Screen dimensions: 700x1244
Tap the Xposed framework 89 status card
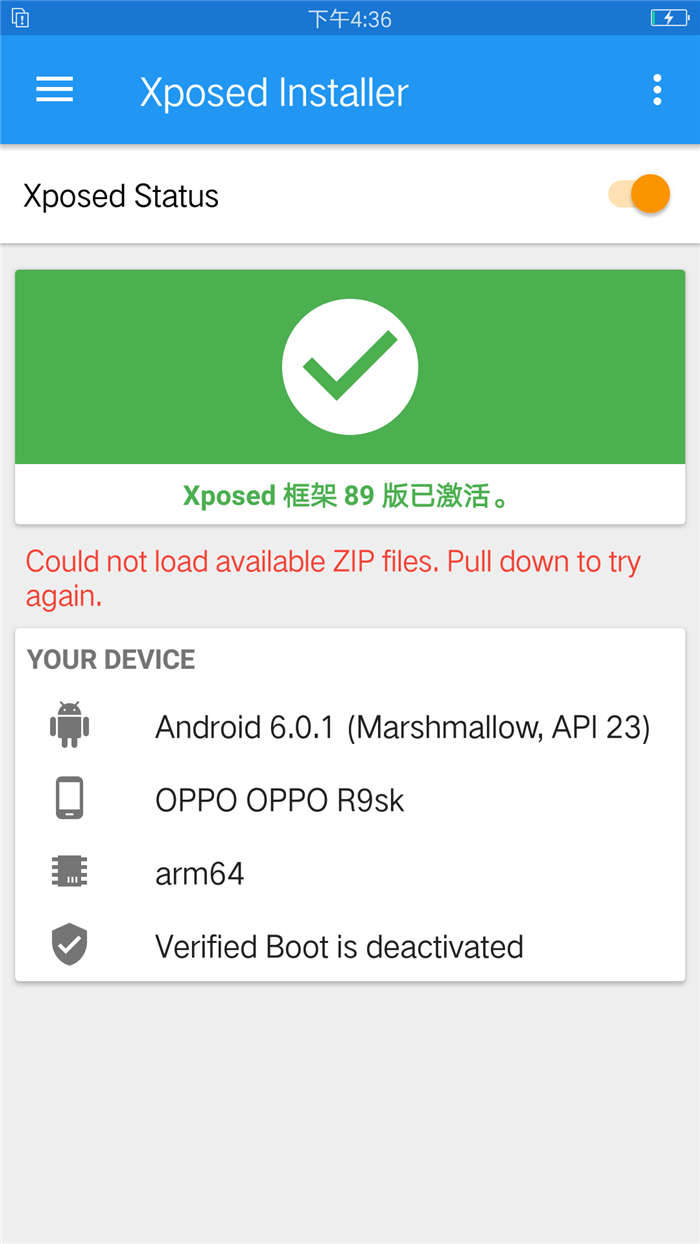350,396
